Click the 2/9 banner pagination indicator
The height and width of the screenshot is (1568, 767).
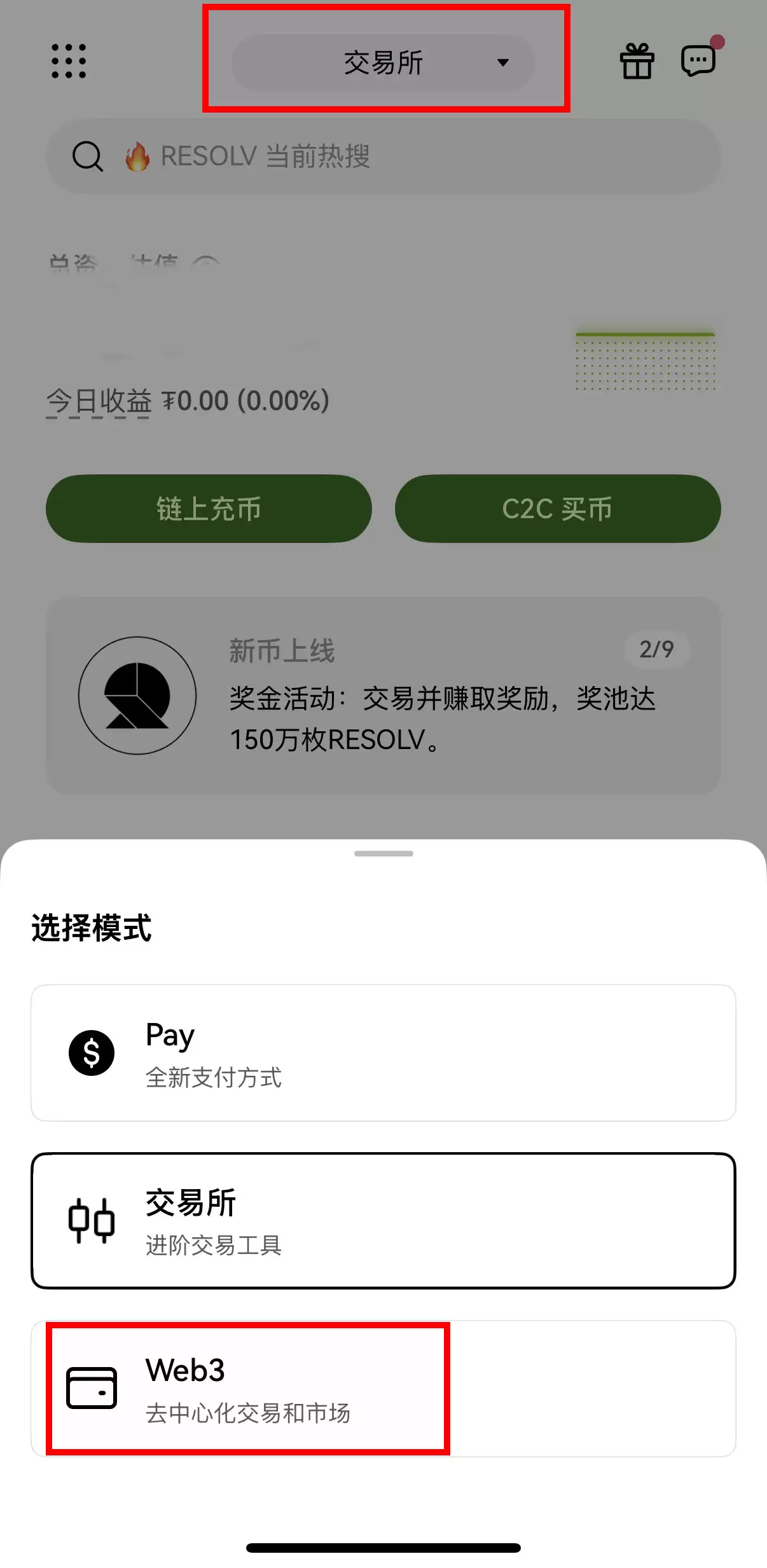(x=656, y=650)
